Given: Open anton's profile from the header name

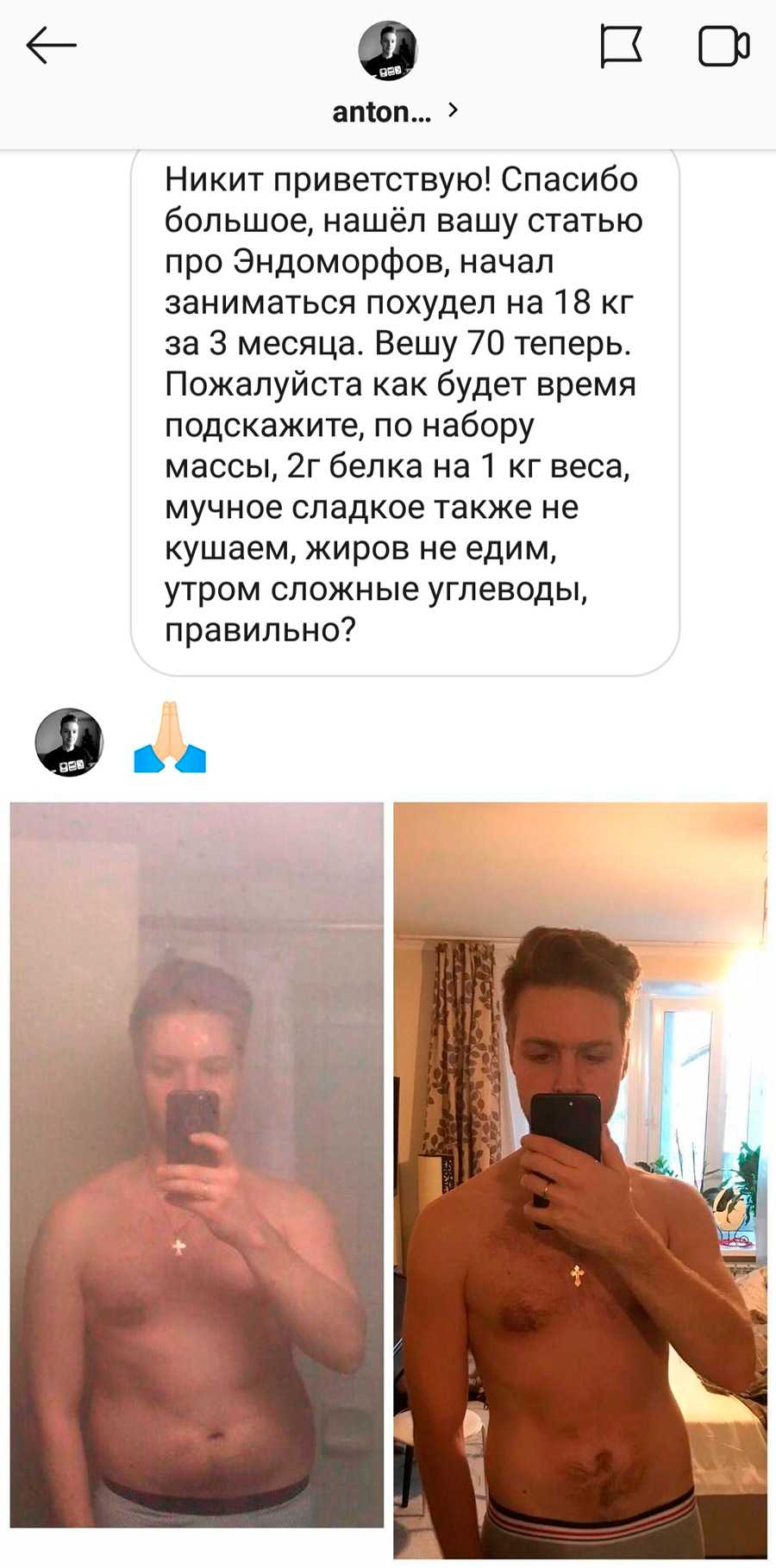Looking at the screenshot, I should point(383,111).
